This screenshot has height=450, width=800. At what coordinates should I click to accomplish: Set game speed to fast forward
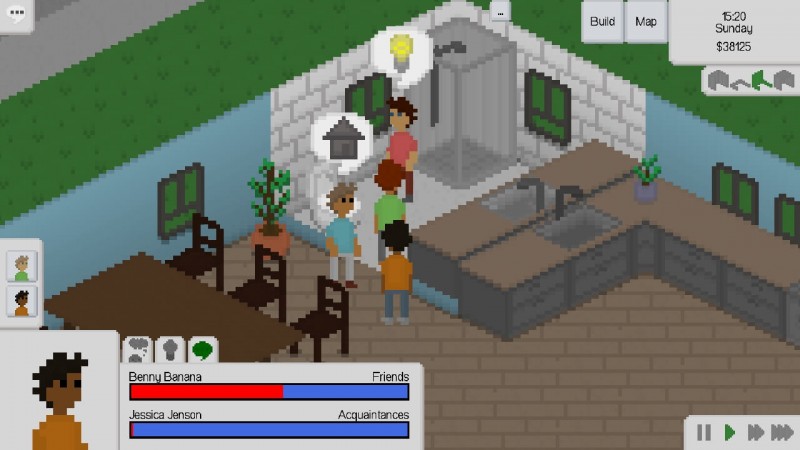(x=756, y=432)
